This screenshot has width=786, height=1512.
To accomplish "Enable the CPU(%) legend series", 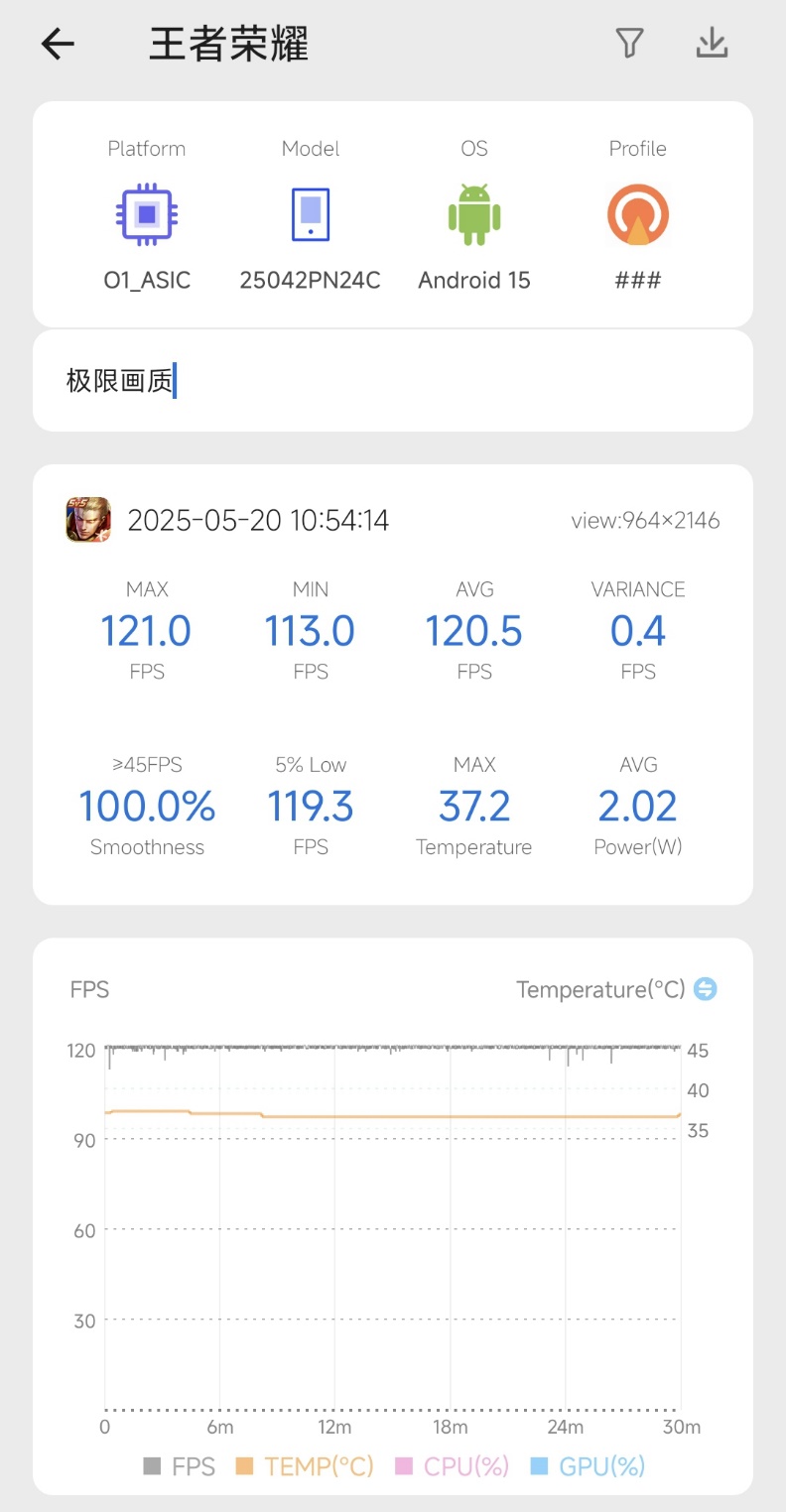I will pos(452,1466).
